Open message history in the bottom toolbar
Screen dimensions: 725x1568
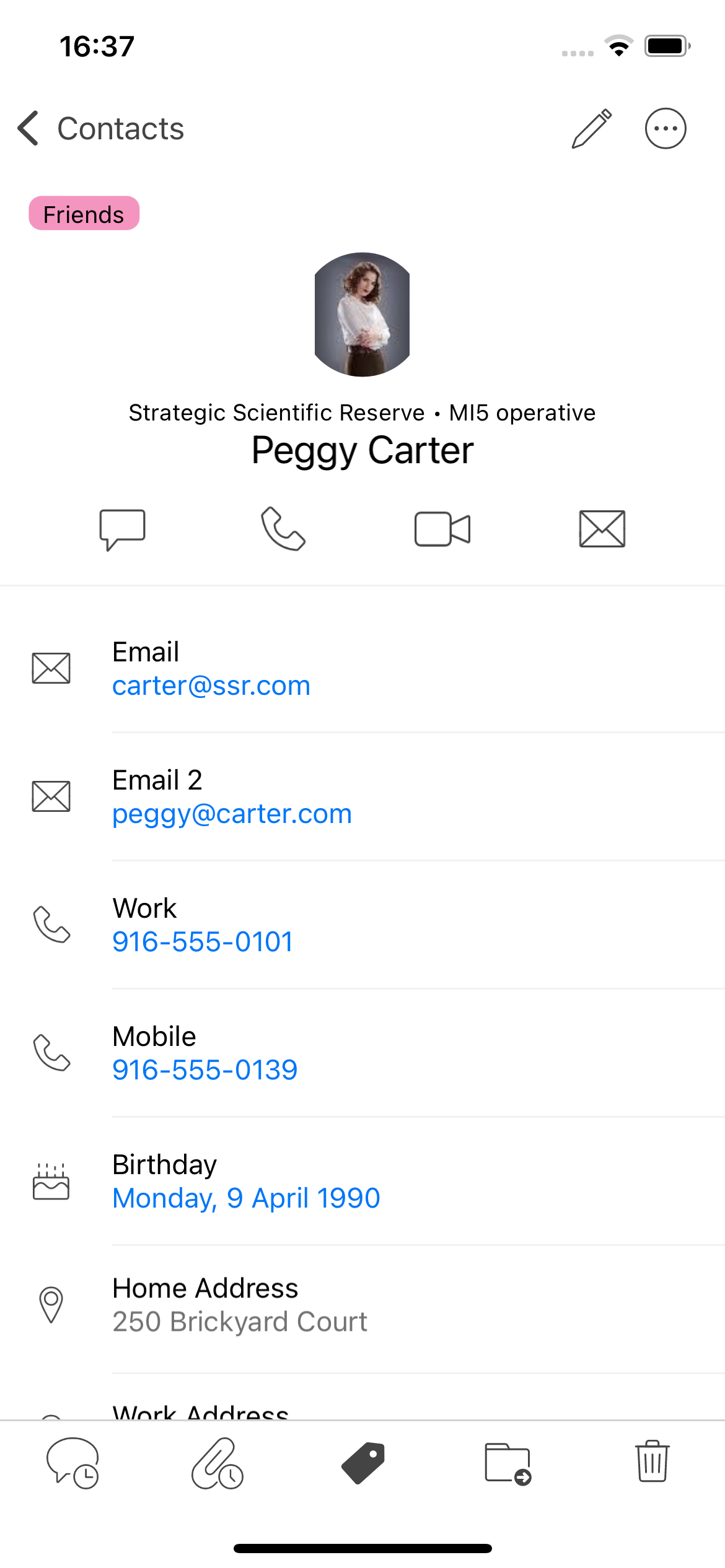click(72, 1463)
